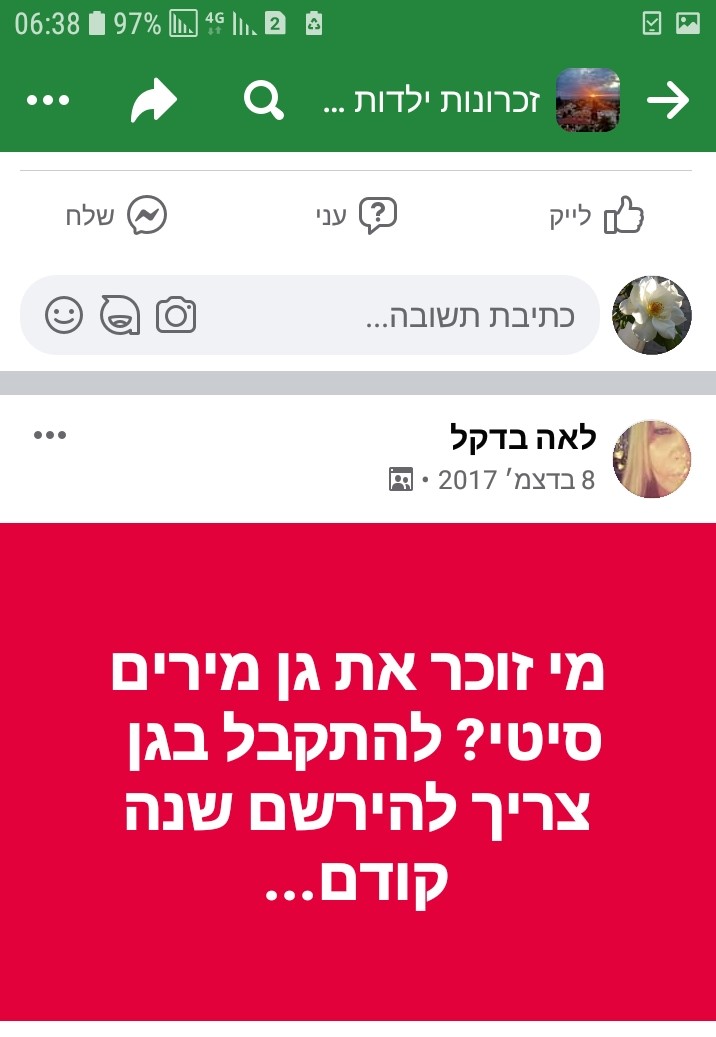Open the זכרונות ילדות group page
Screen dimensions: 716x1037
[470, 101]
